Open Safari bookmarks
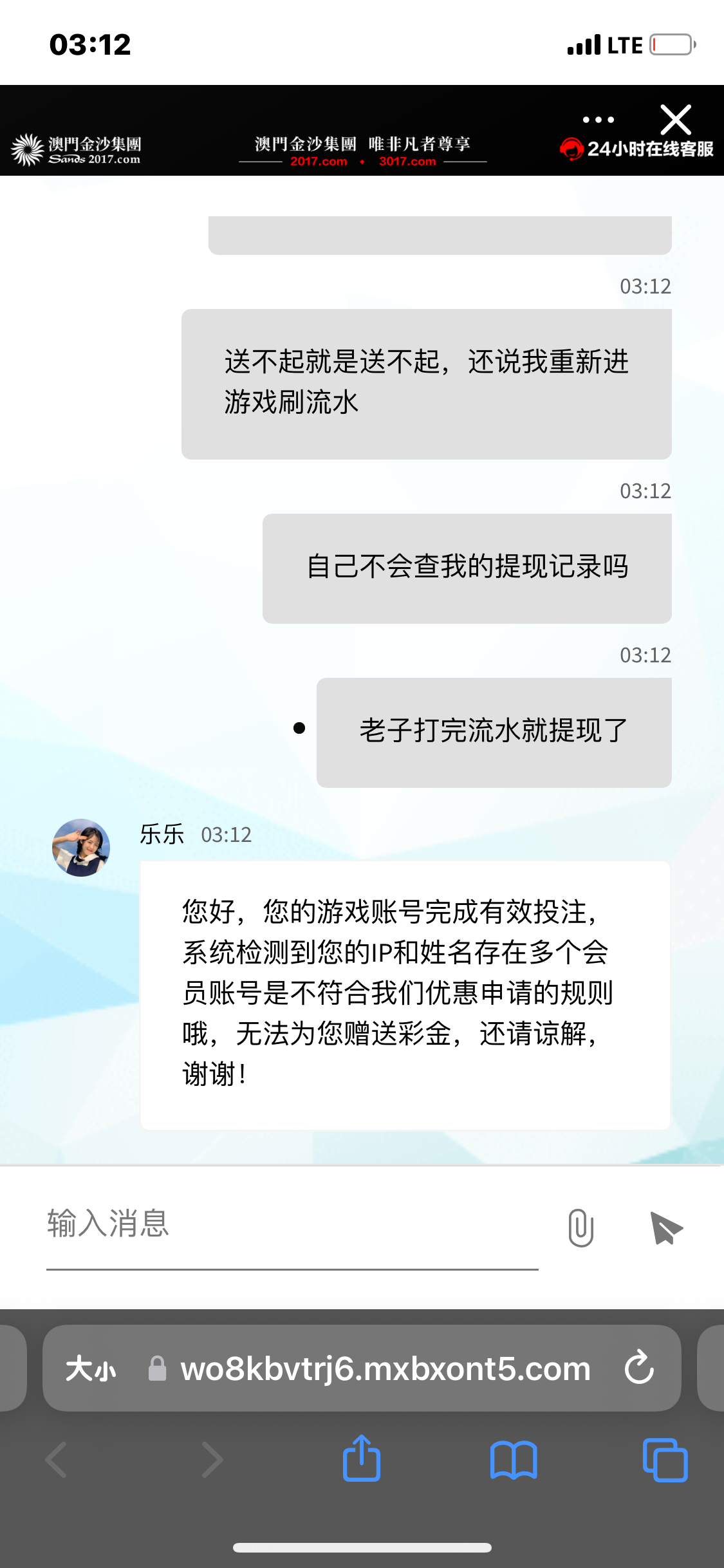The image size is (724, 1568). (x=513, y=1460)
